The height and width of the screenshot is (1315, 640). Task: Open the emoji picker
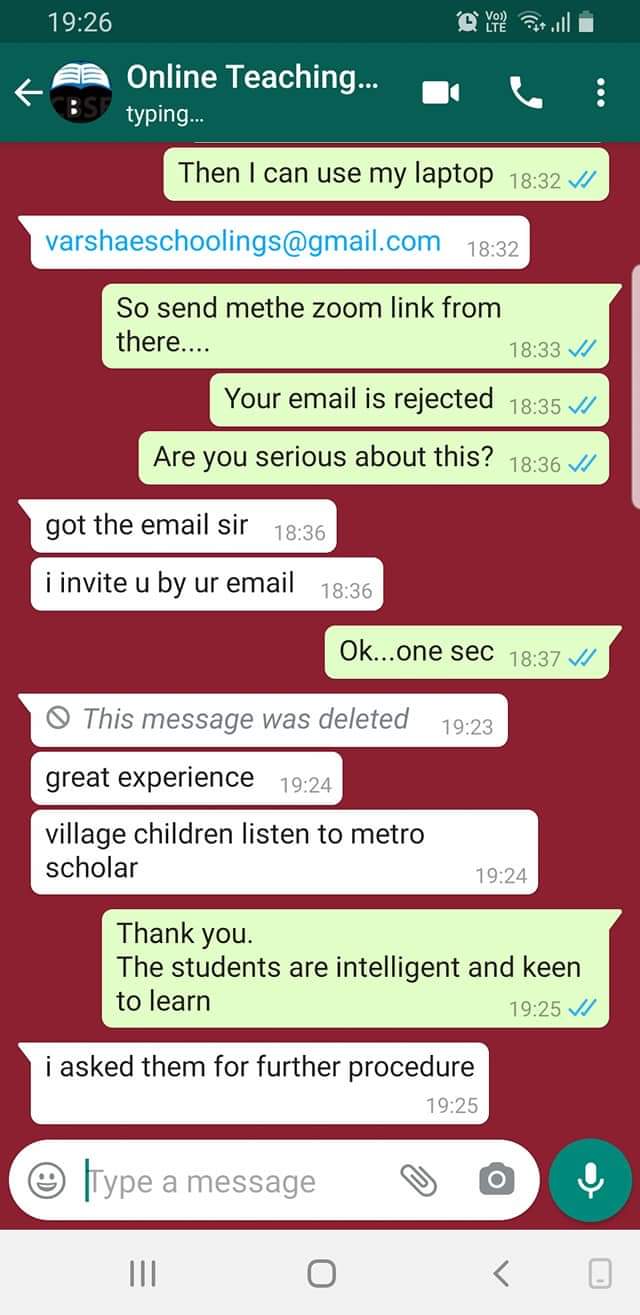pyautogui.click(x=46, y=1182)
